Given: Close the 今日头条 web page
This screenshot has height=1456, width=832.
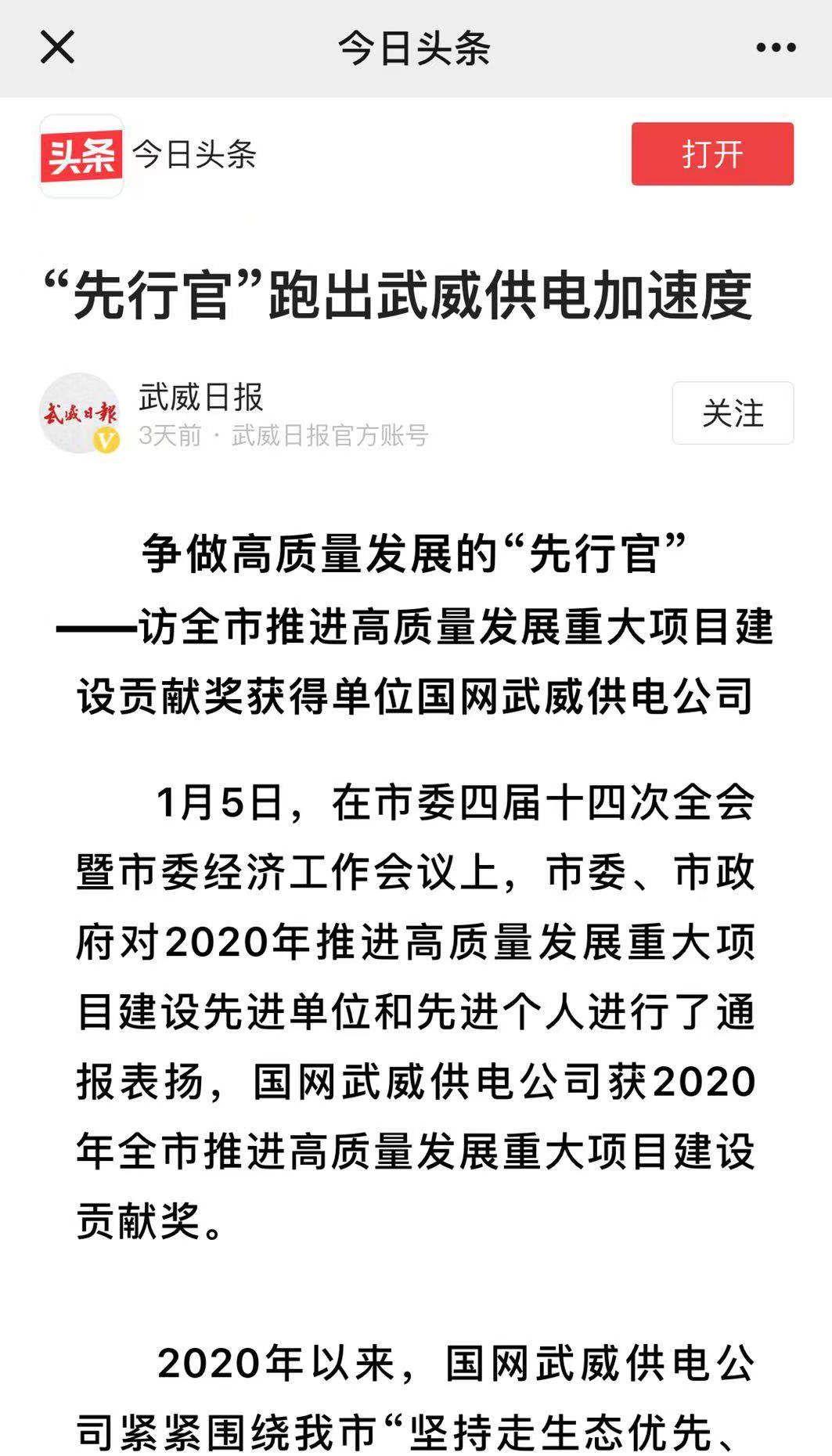Looking at the screenshot, I should (57, 47).
